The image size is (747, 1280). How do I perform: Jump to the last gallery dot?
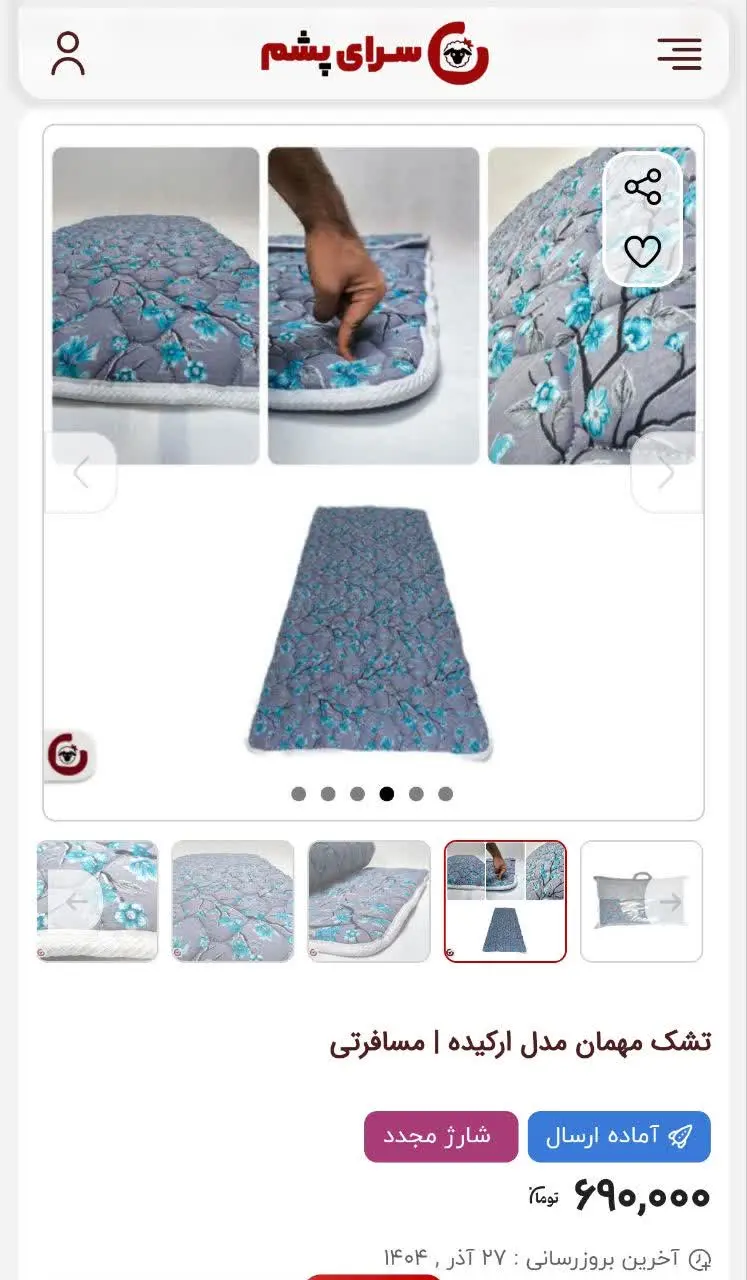pyautogui.click(x=445, y=794)
